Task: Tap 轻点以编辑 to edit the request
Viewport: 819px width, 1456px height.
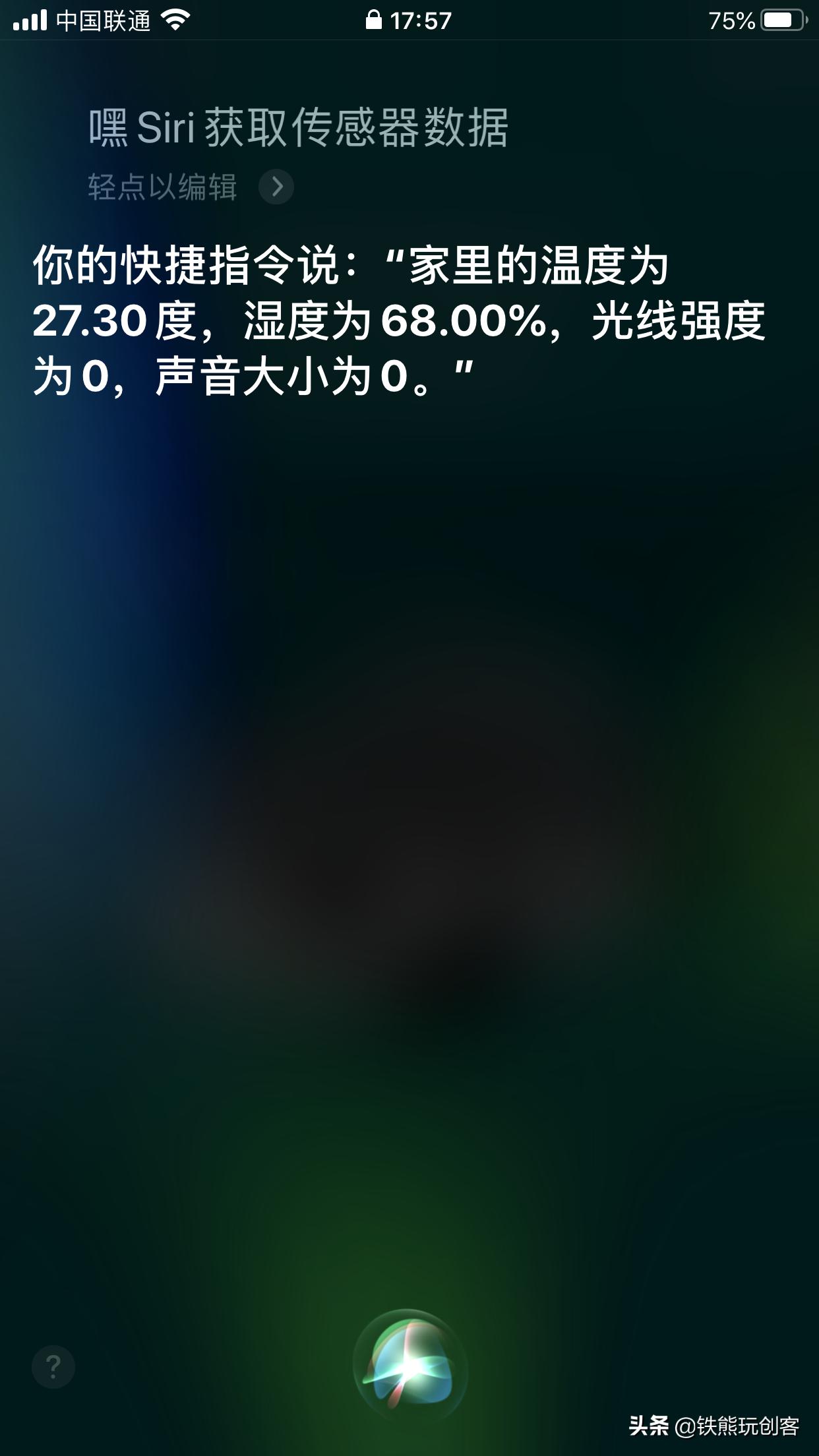Action: pos(162,187)
